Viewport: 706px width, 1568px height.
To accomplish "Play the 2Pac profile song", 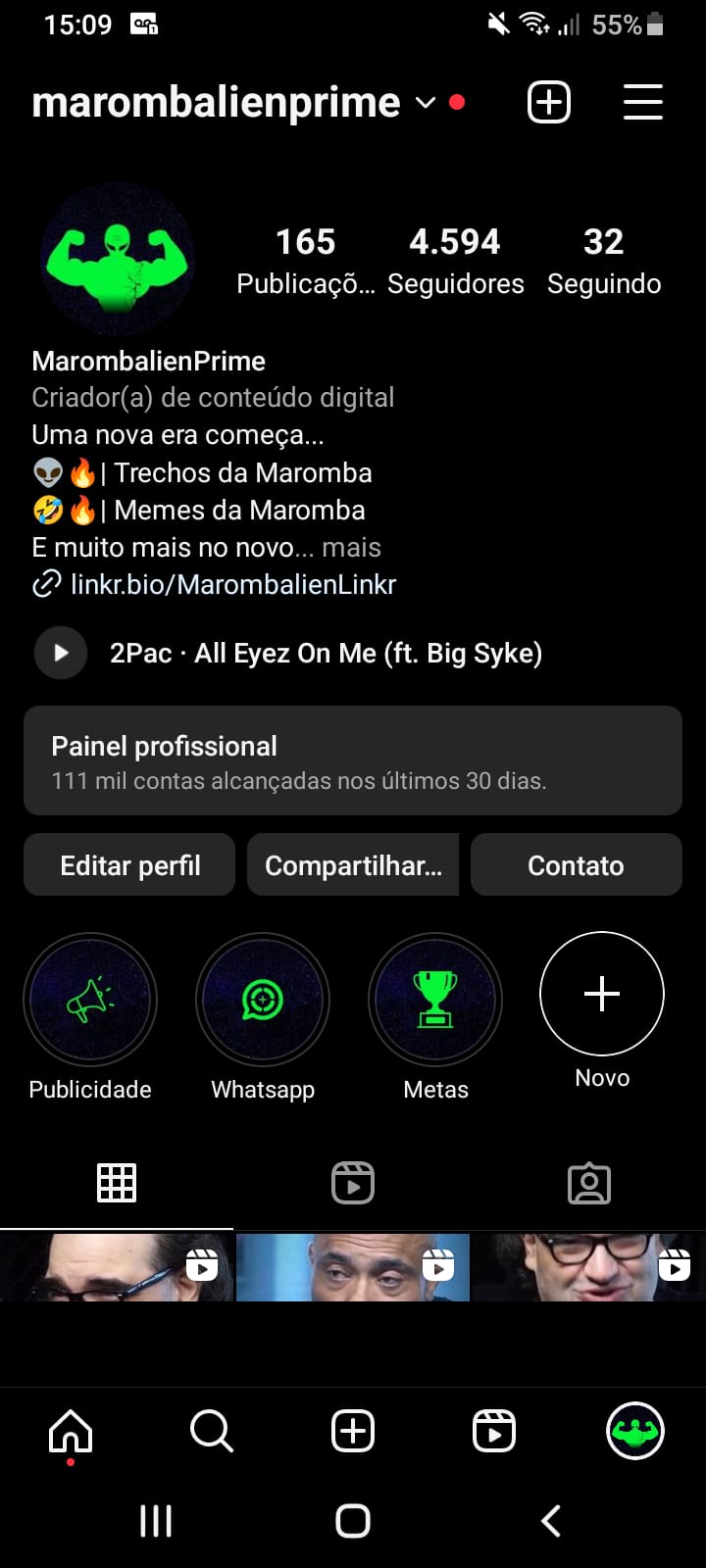I will tap(60, 652).
